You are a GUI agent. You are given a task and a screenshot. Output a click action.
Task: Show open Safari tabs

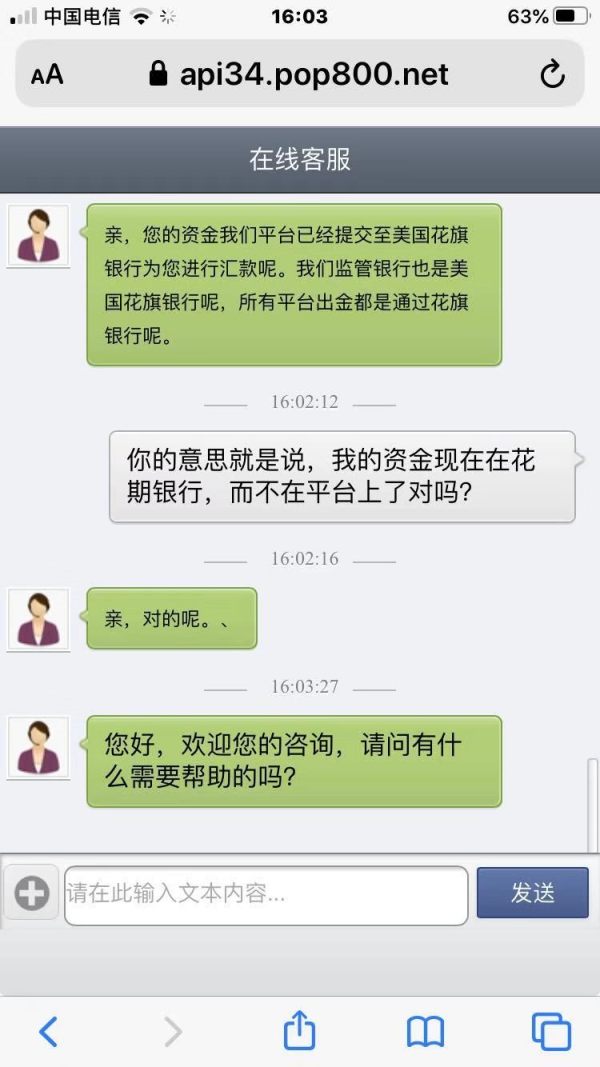(x=551, y=1032)
